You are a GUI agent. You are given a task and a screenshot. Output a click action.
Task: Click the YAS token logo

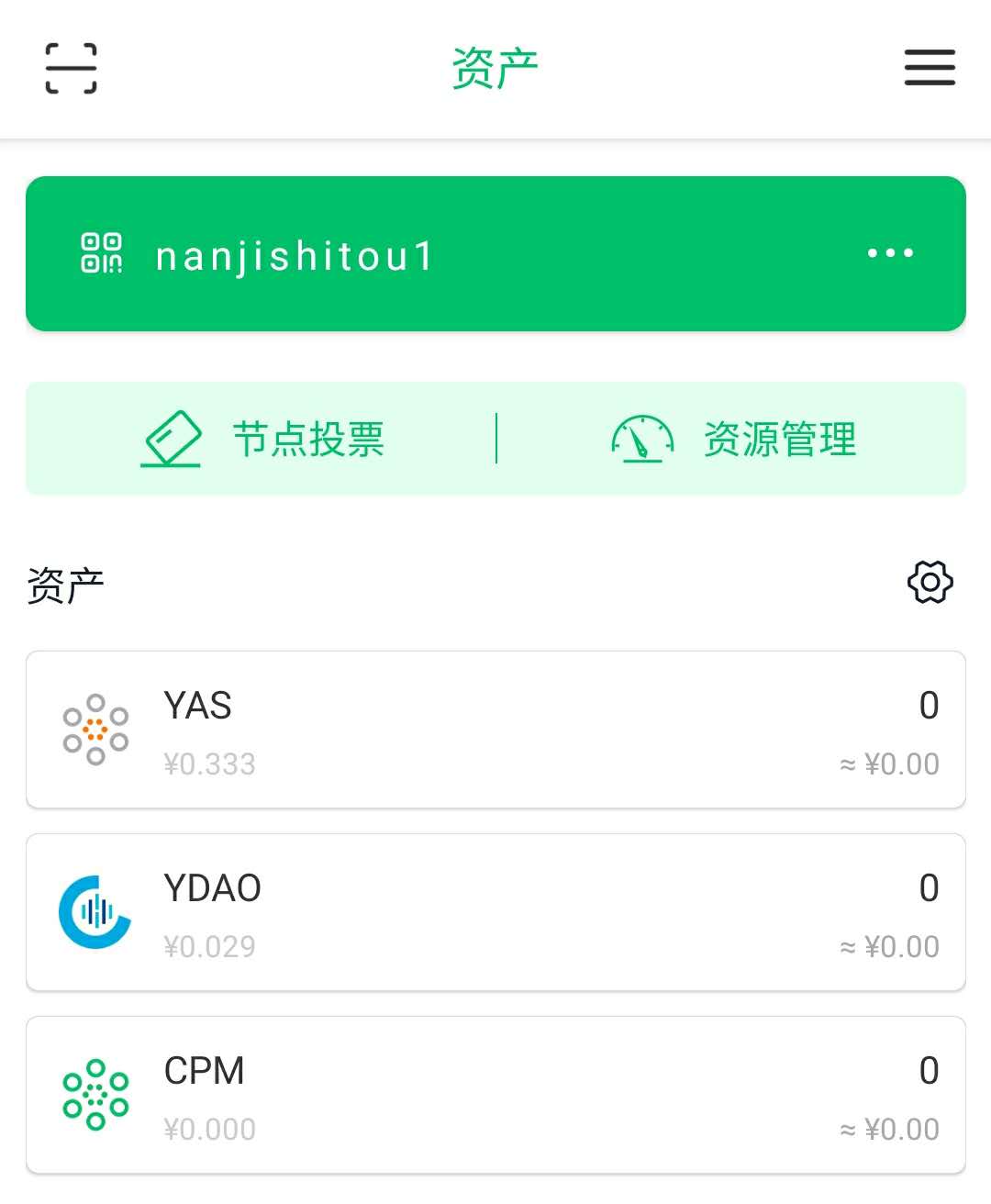pos(95,729)
